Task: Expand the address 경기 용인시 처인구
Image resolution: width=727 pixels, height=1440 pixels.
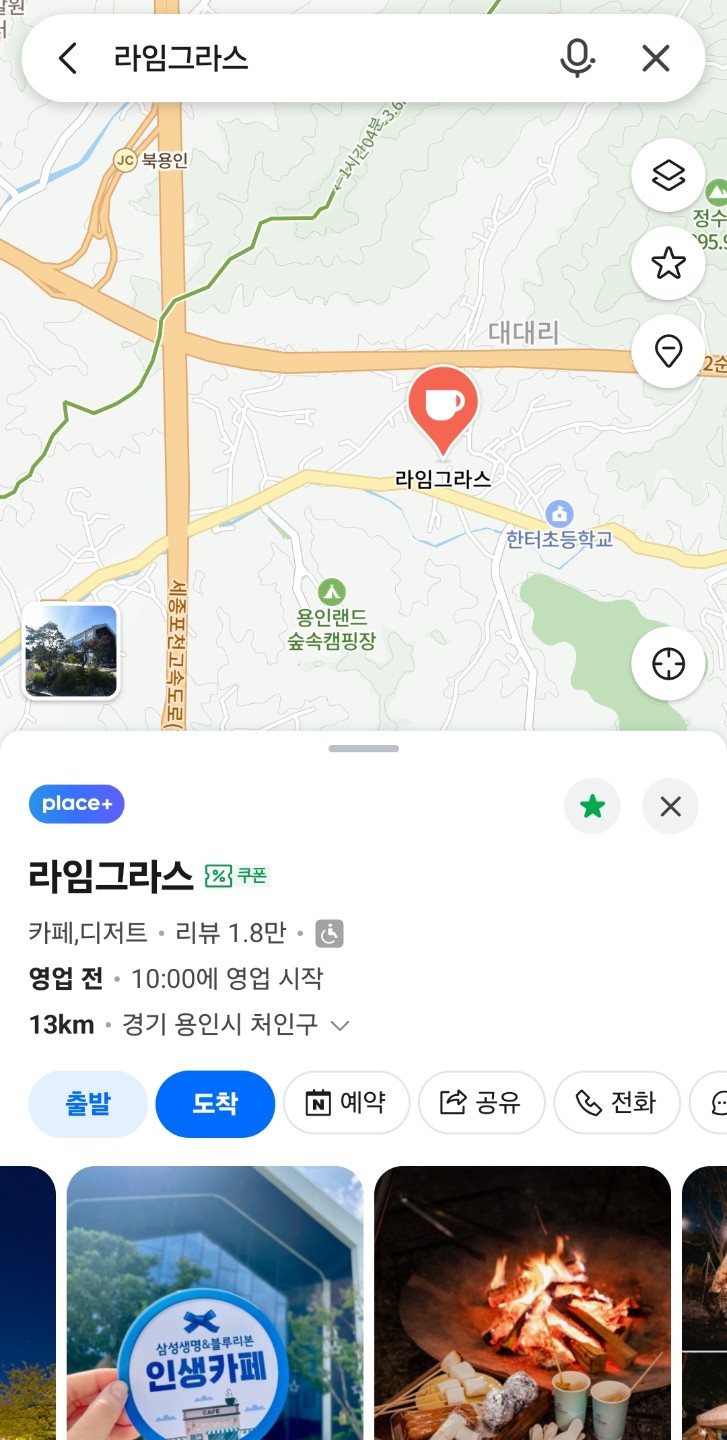Action: (340, 1025)
